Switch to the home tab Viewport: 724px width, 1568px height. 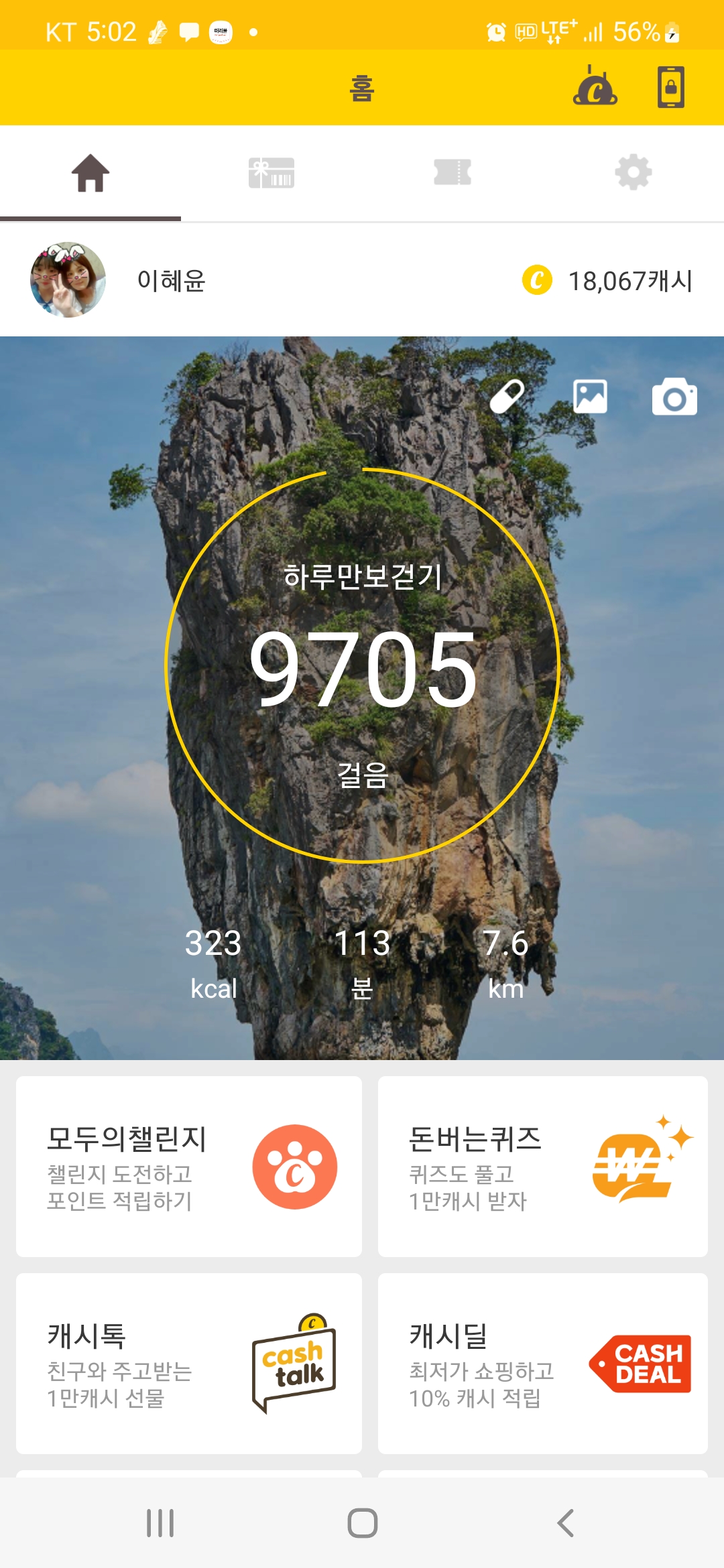point(90,173)
